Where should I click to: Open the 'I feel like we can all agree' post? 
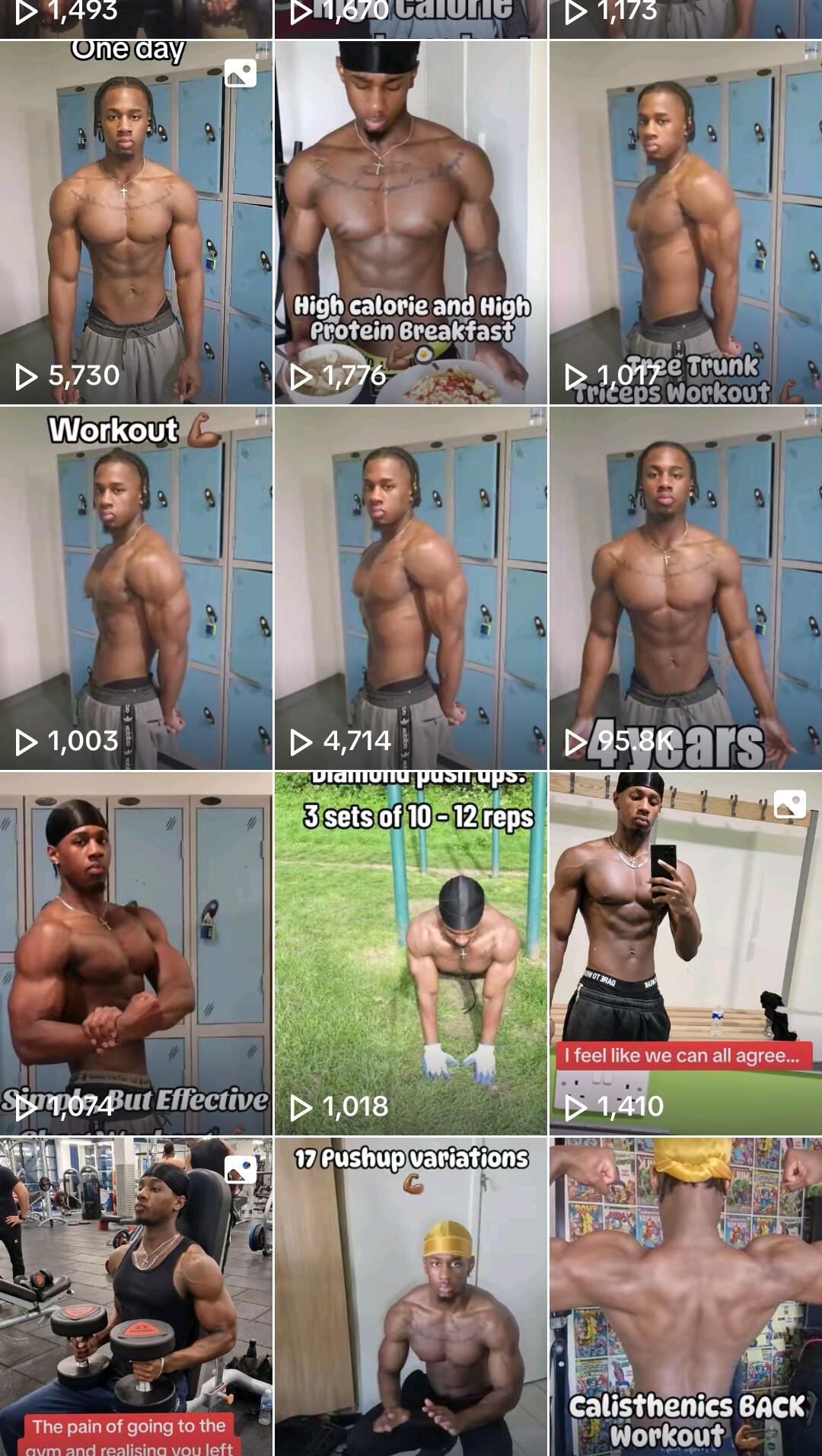(x=686, y=953)
